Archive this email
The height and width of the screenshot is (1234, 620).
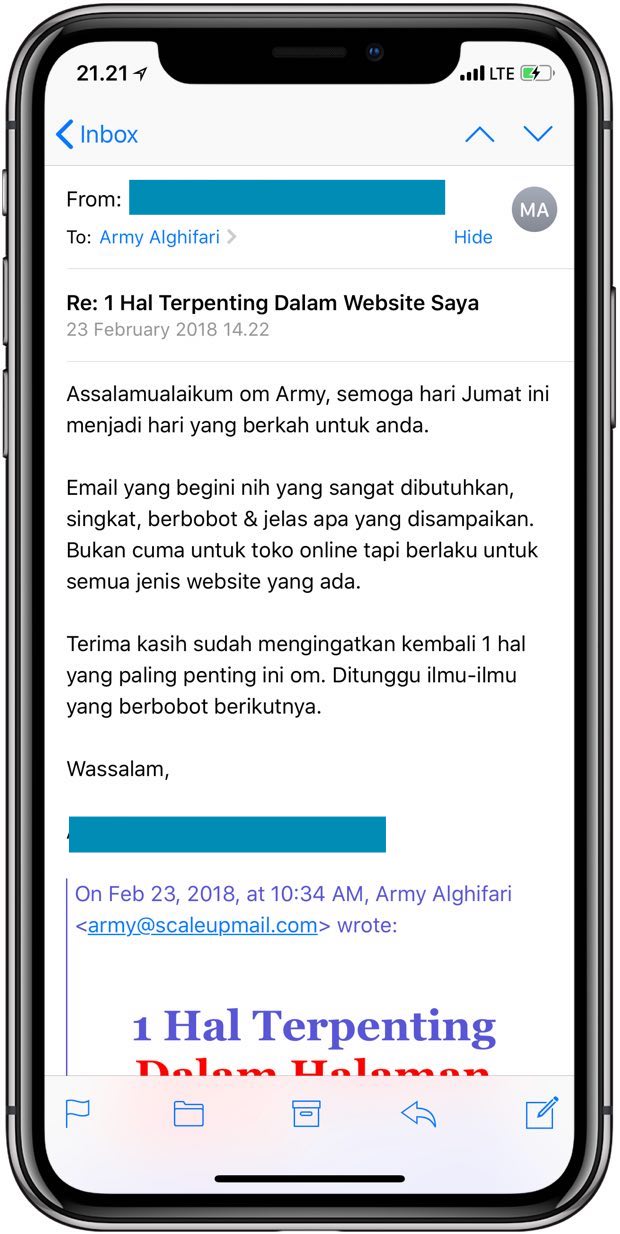[306, 1113]
